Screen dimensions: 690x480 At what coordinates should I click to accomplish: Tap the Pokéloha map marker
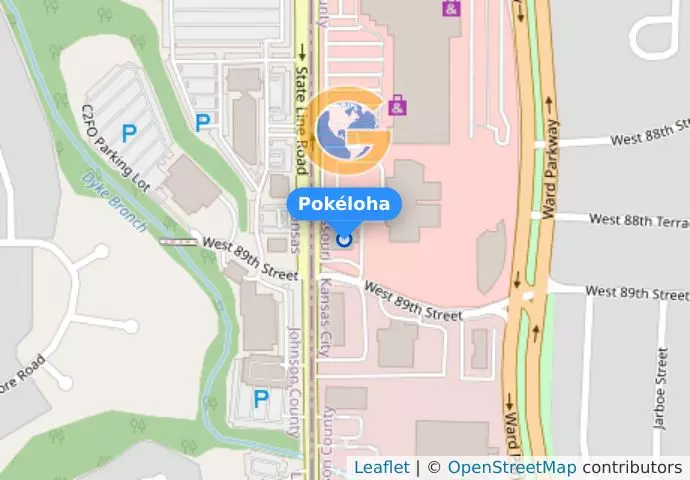(x=345, y=239)
